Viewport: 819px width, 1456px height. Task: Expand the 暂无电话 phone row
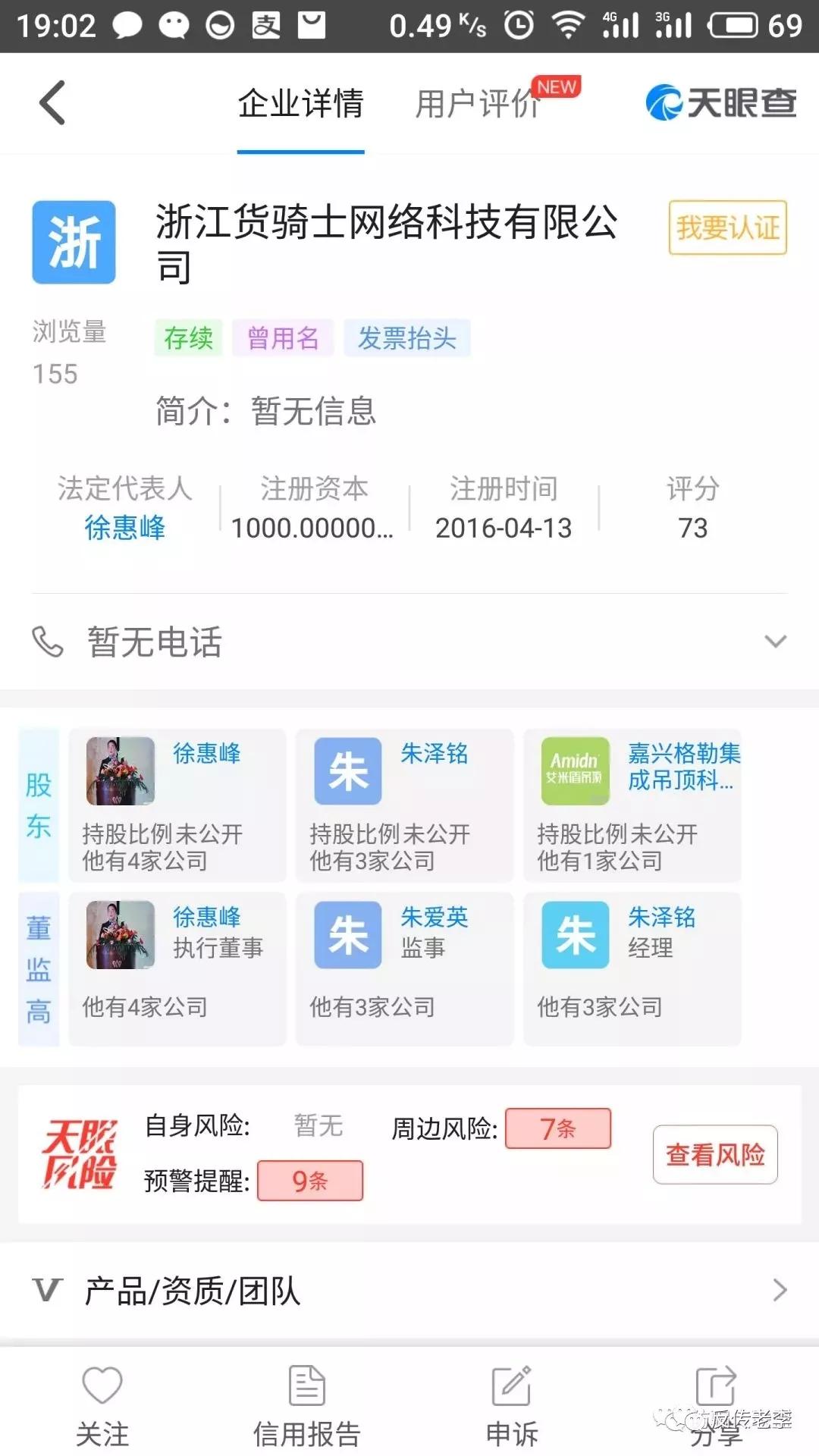[774, 642]
